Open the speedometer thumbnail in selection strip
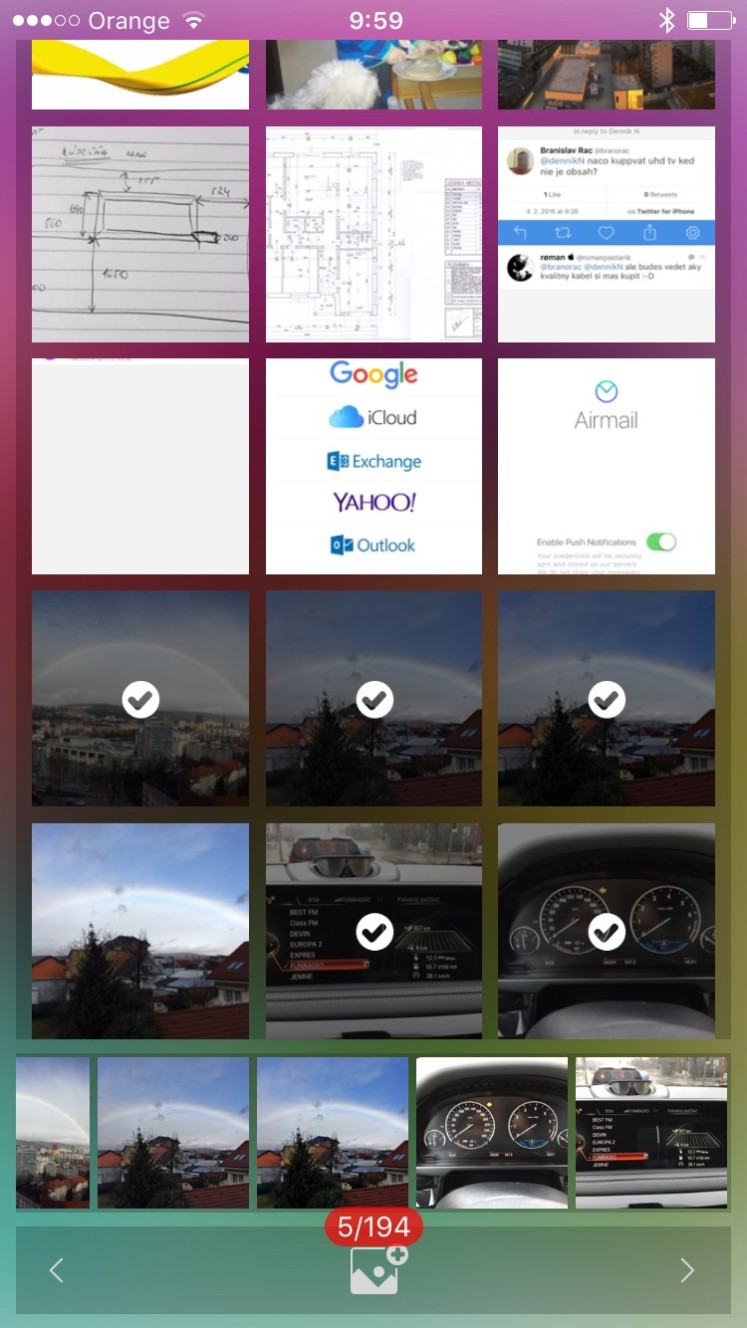747x1328 pixels. click(x=492, y=1133)
